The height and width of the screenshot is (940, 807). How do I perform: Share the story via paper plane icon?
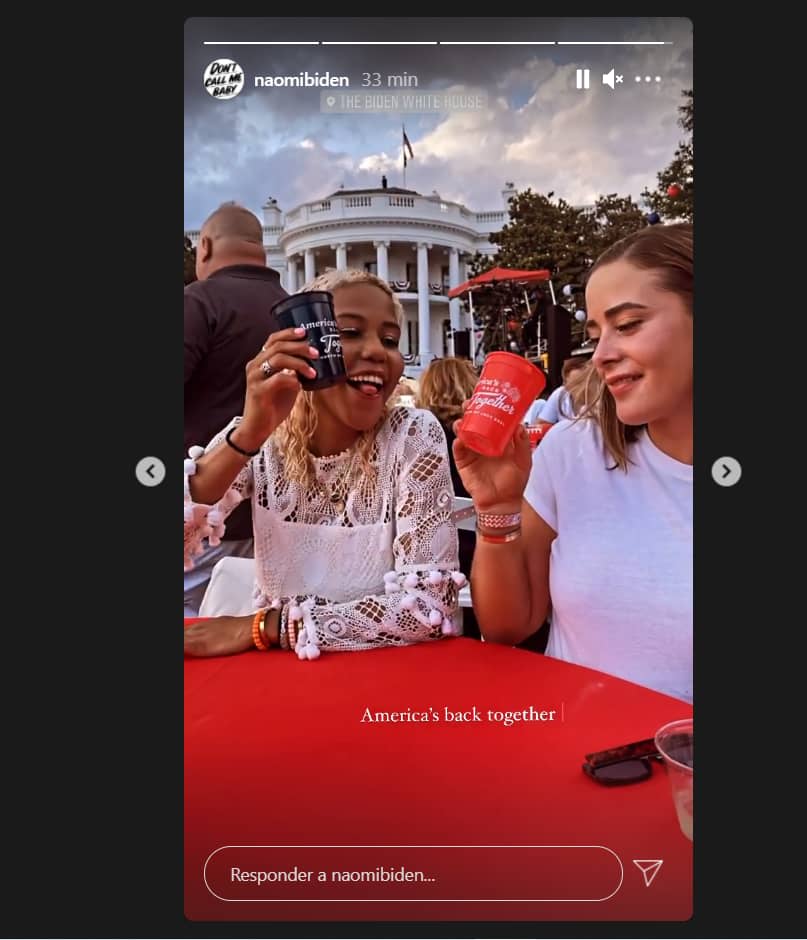click(x=648, y=873)
